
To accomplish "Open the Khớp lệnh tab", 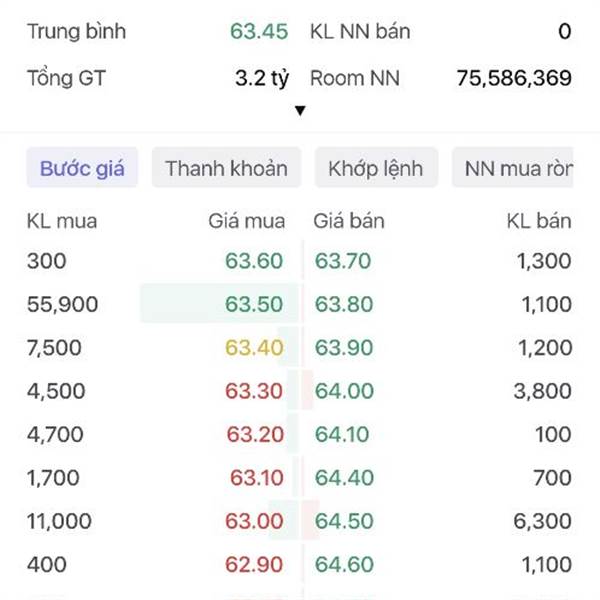I will [375, 168].
